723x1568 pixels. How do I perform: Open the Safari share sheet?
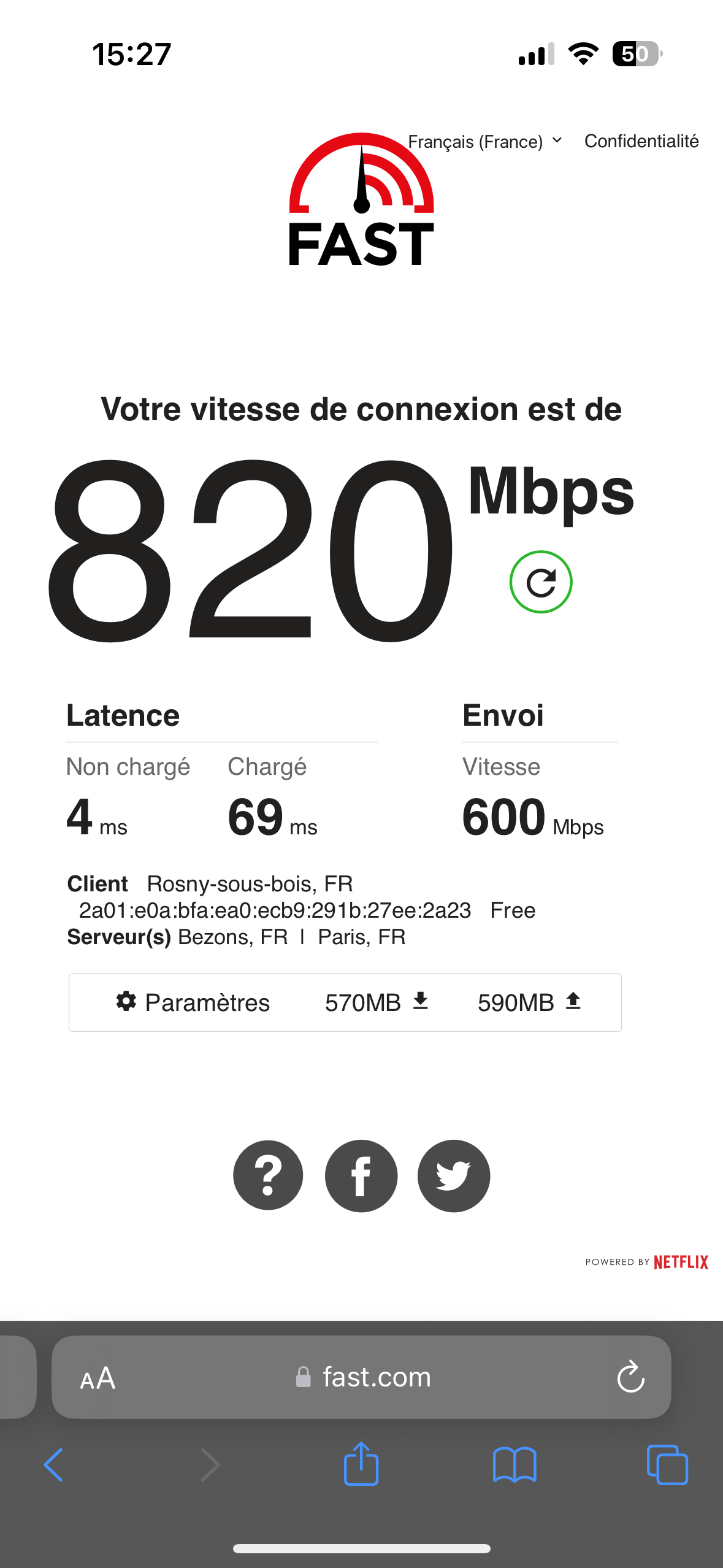pos(361,1465)
